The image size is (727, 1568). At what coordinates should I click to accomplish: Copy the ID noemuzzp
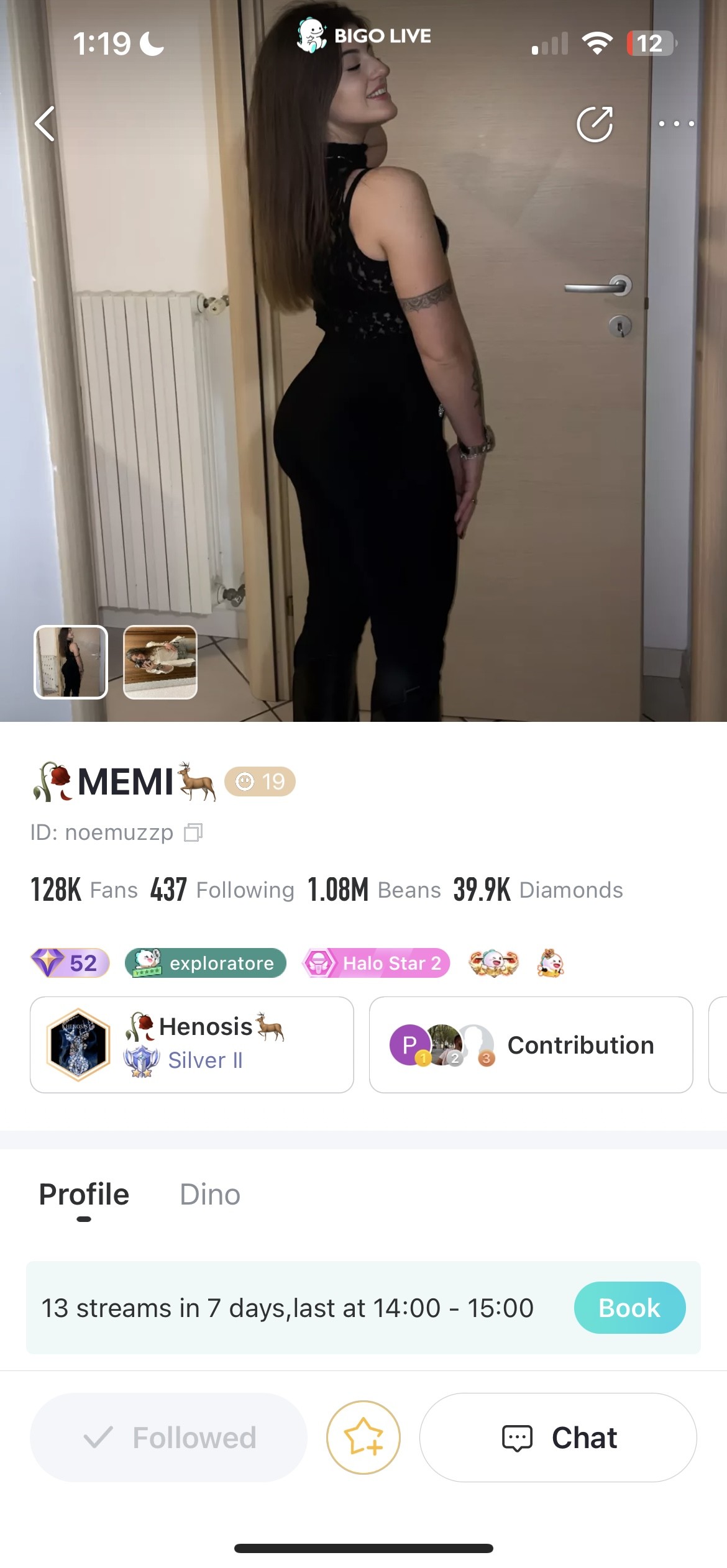193,832
